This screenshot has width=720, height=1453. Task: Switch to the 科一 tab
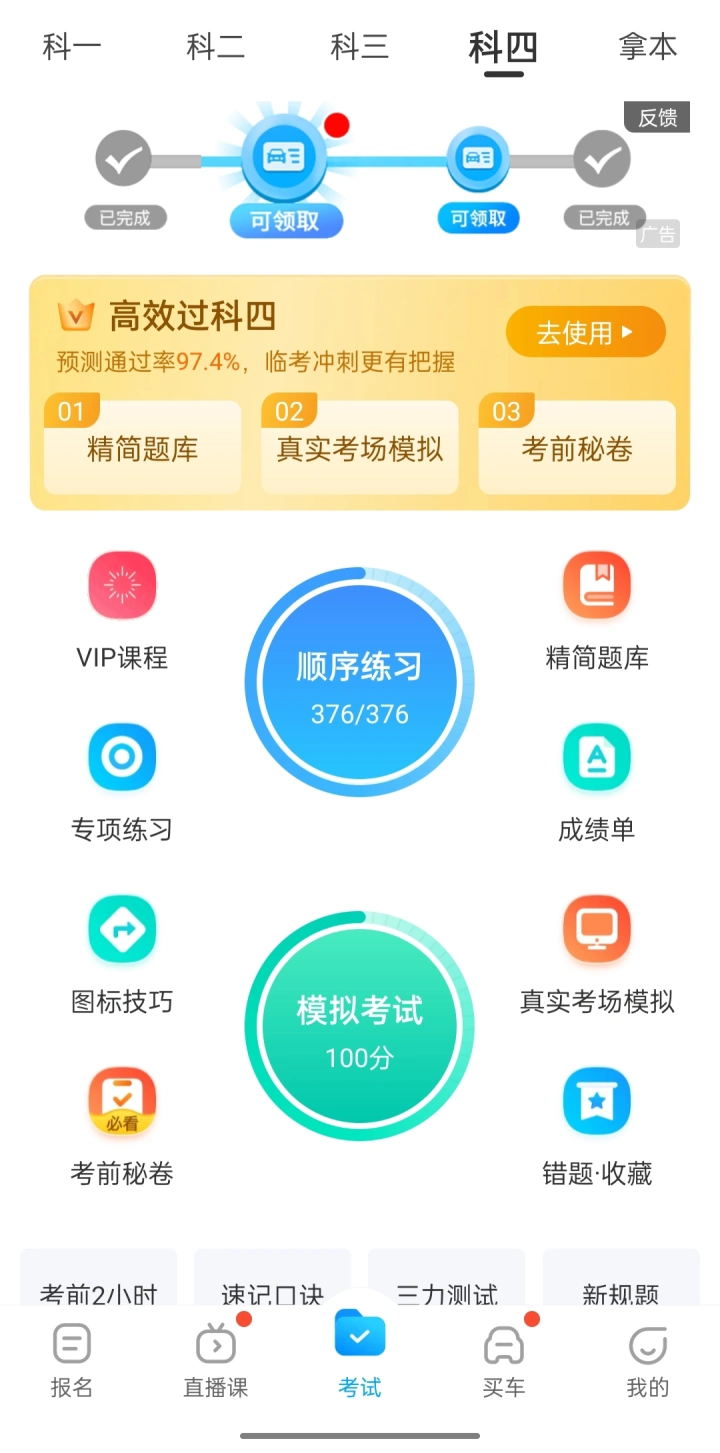[72, 47]
